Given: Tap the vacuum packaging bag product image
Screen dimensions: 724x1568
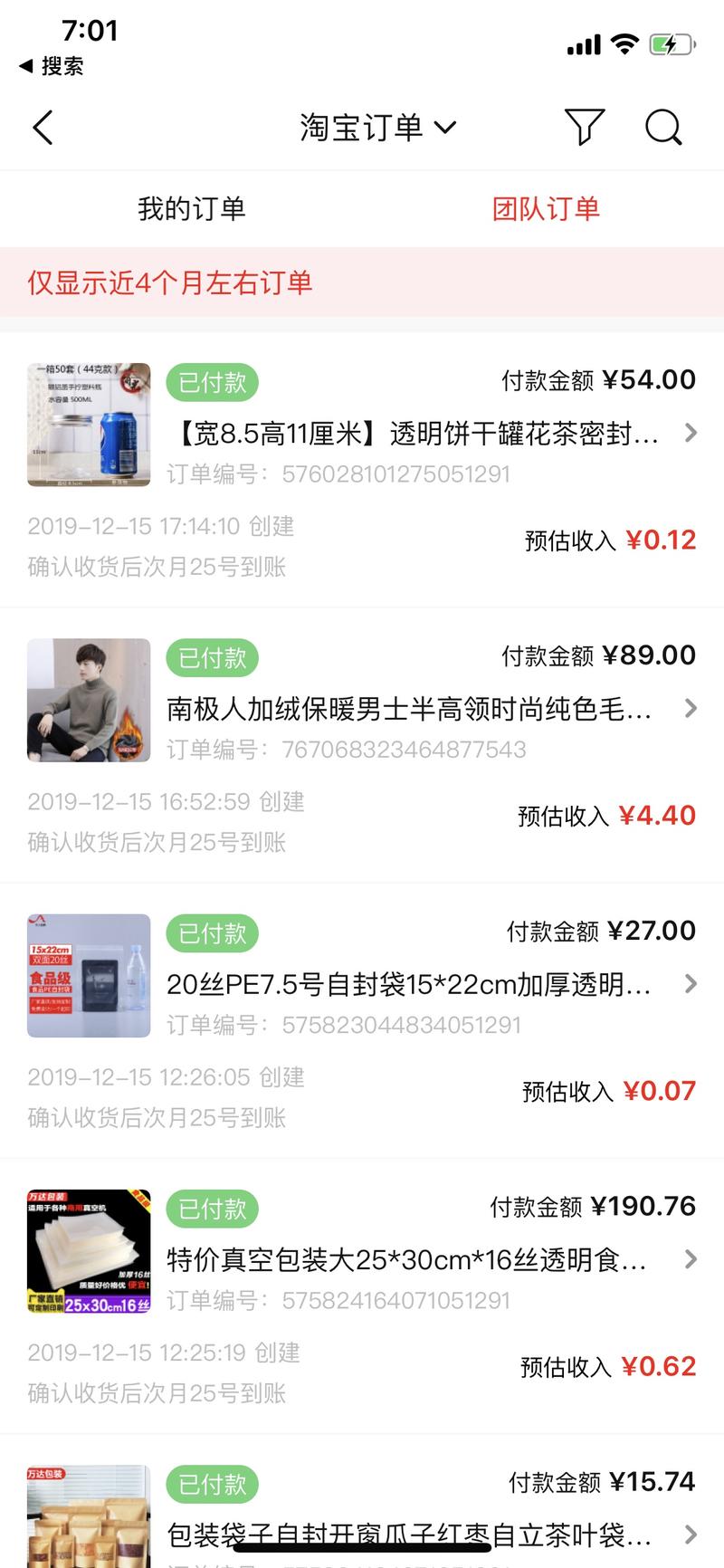Looking at the screenshot, I should 88,1250.
